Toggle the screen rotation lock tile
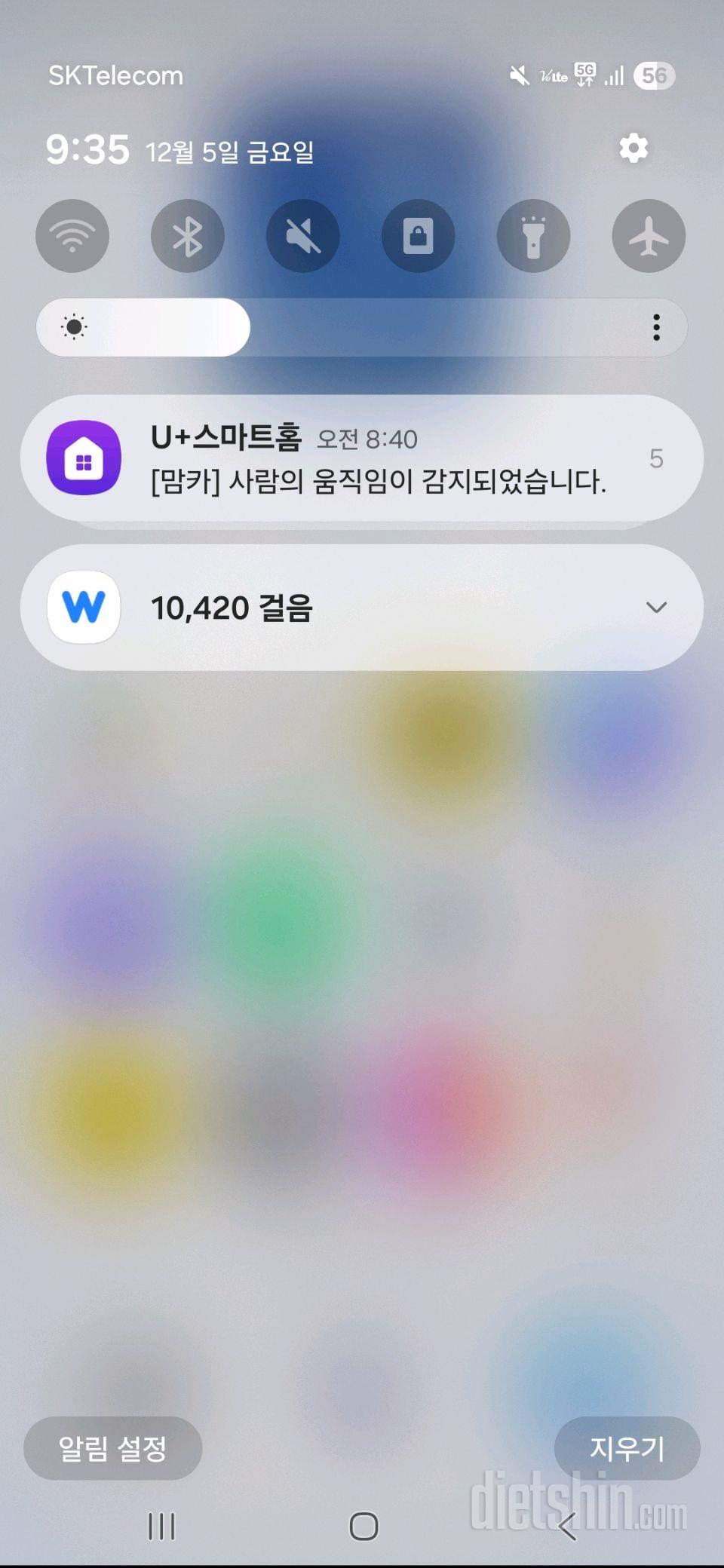 tap(418, 236)
